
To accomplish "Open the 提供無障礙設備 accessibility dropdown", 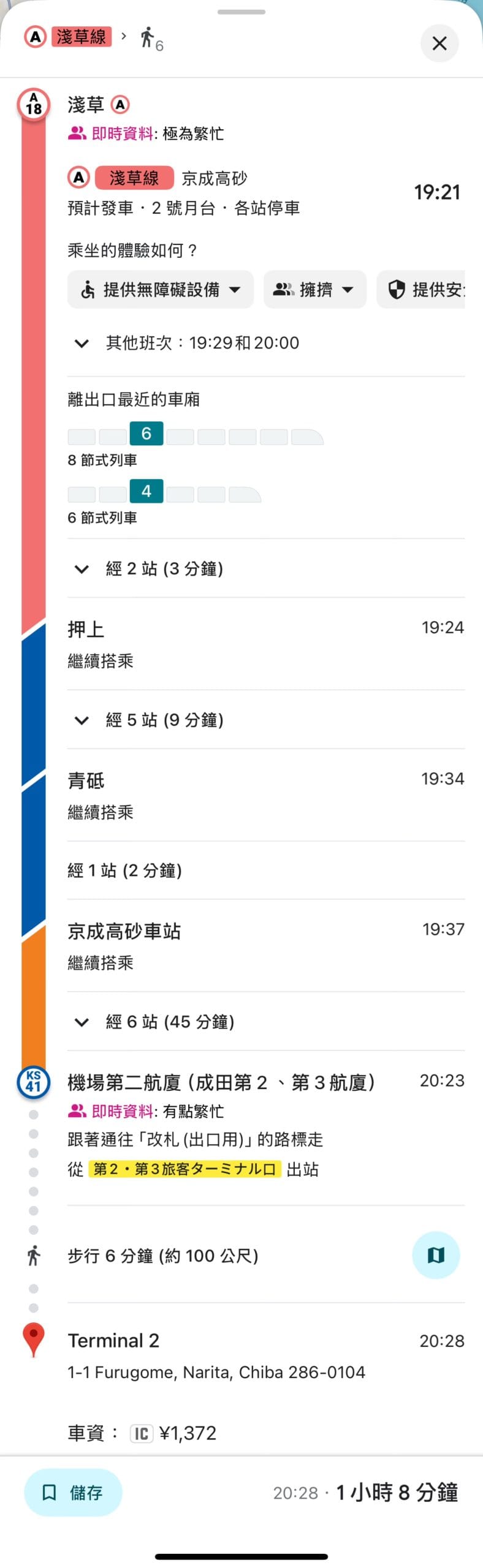I will click(x=160, y=290).
